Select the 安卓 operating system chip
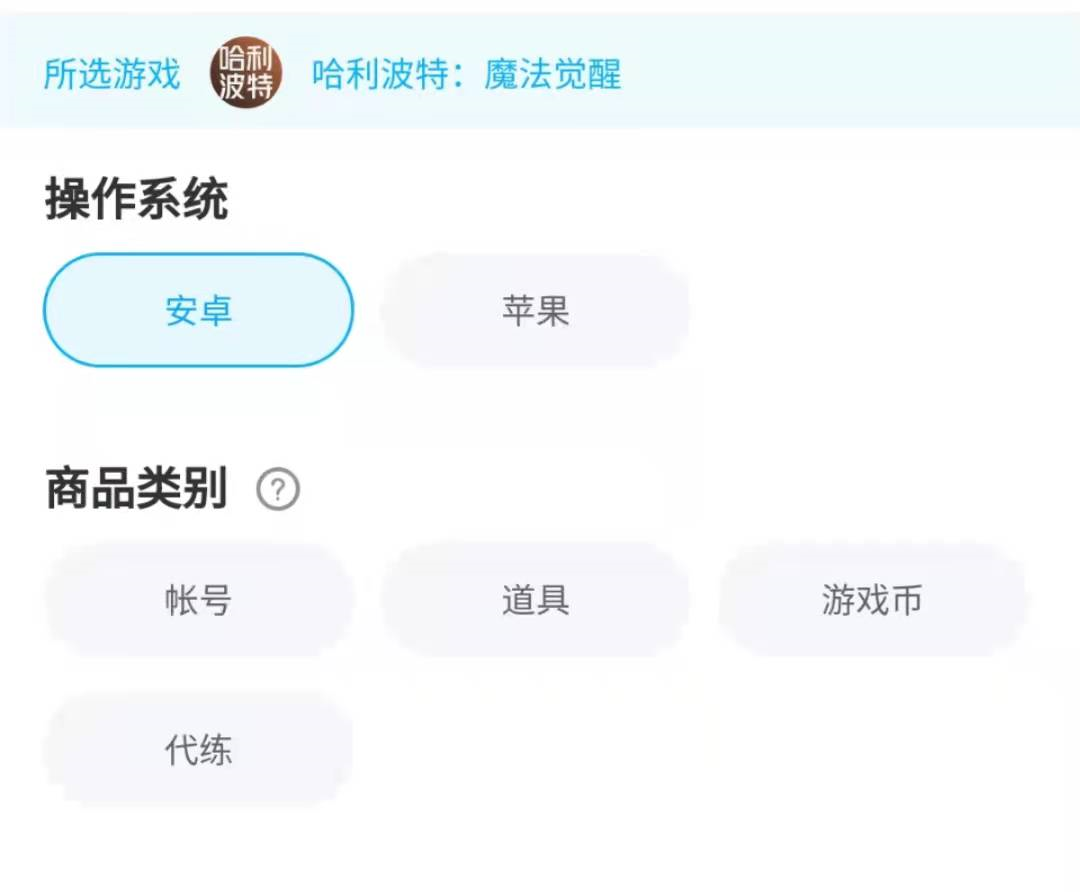 pyautogui.click(x=198, y=310)
